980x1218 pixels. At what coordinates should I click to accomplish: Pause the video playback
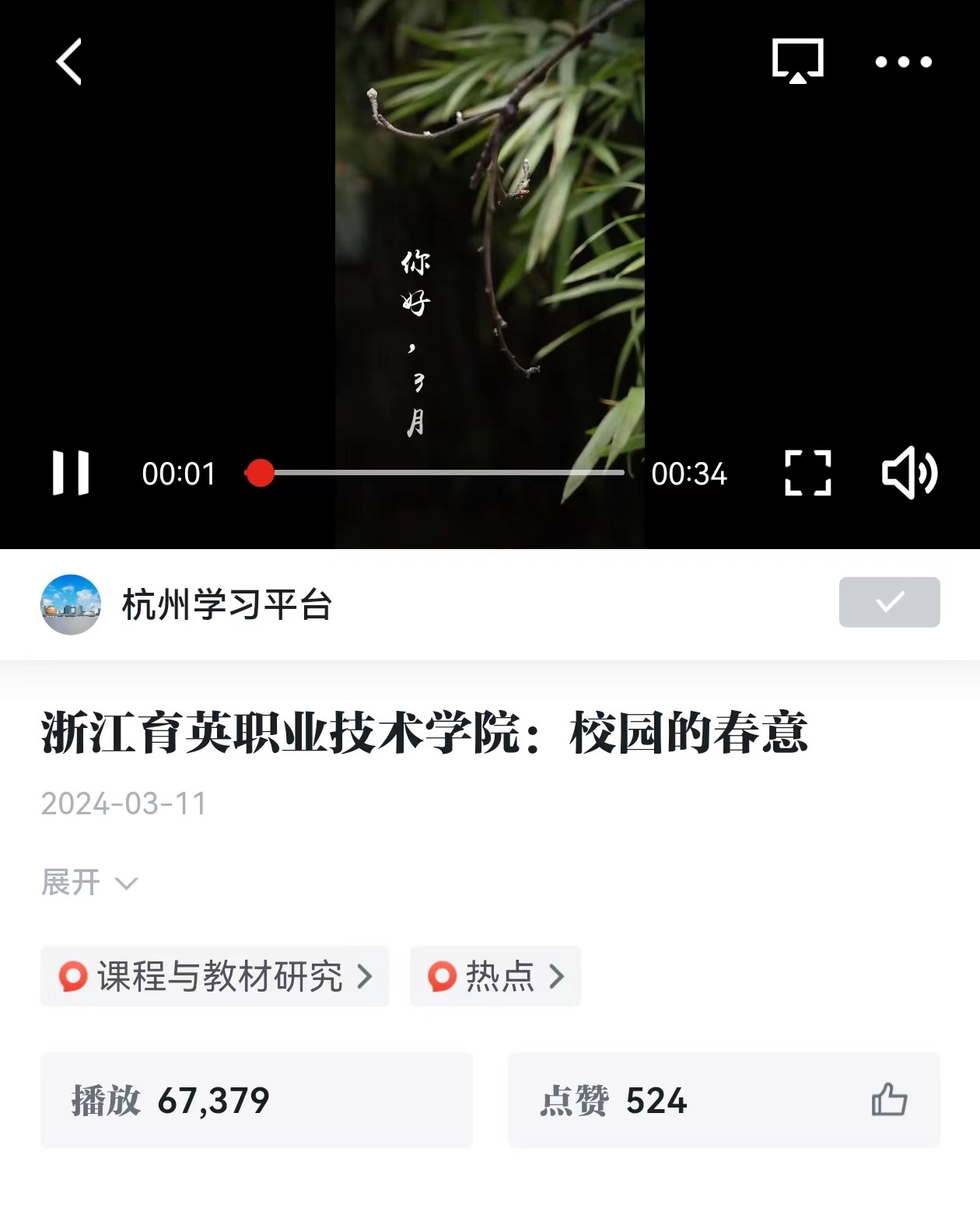point(71,473)
